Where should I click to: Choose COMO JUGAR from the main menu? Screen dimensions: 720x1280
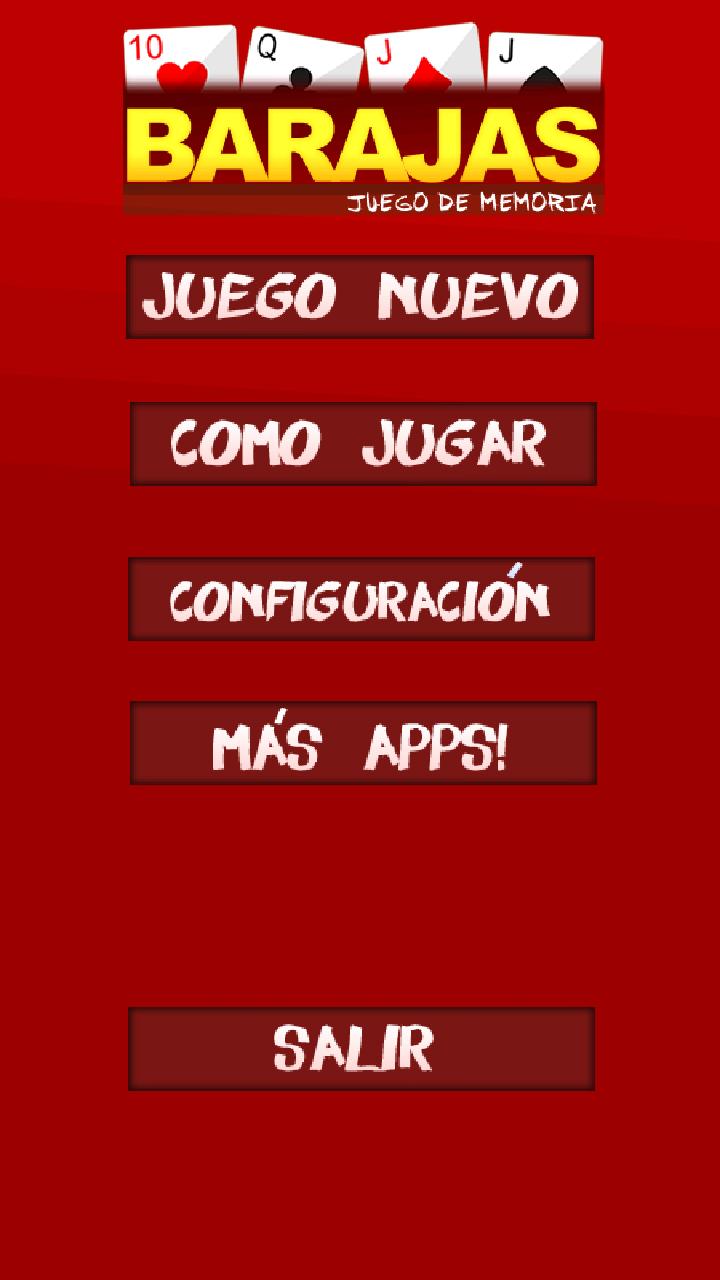coord(360,442)
